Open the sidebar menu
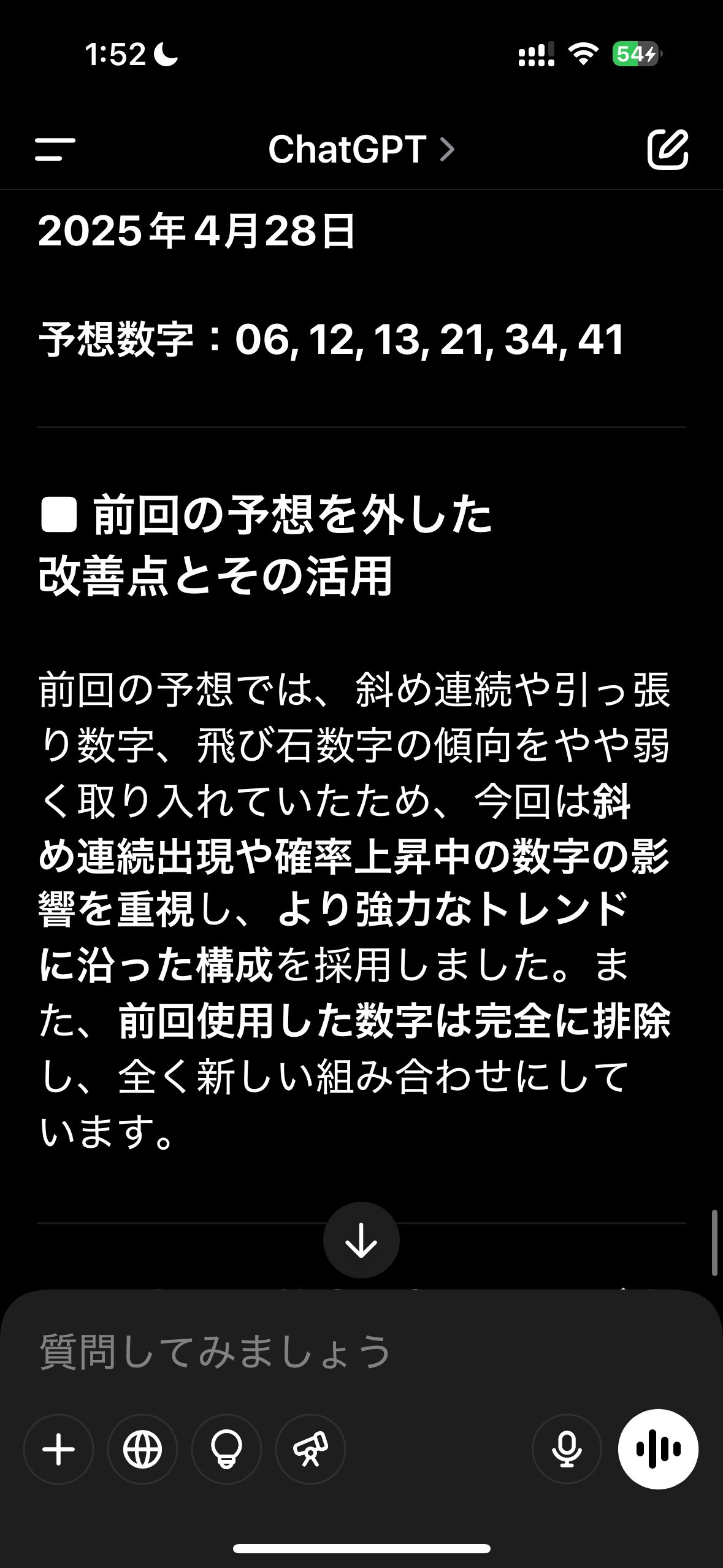Viewport: 723px width, 1568px height. tap(55, 149)
